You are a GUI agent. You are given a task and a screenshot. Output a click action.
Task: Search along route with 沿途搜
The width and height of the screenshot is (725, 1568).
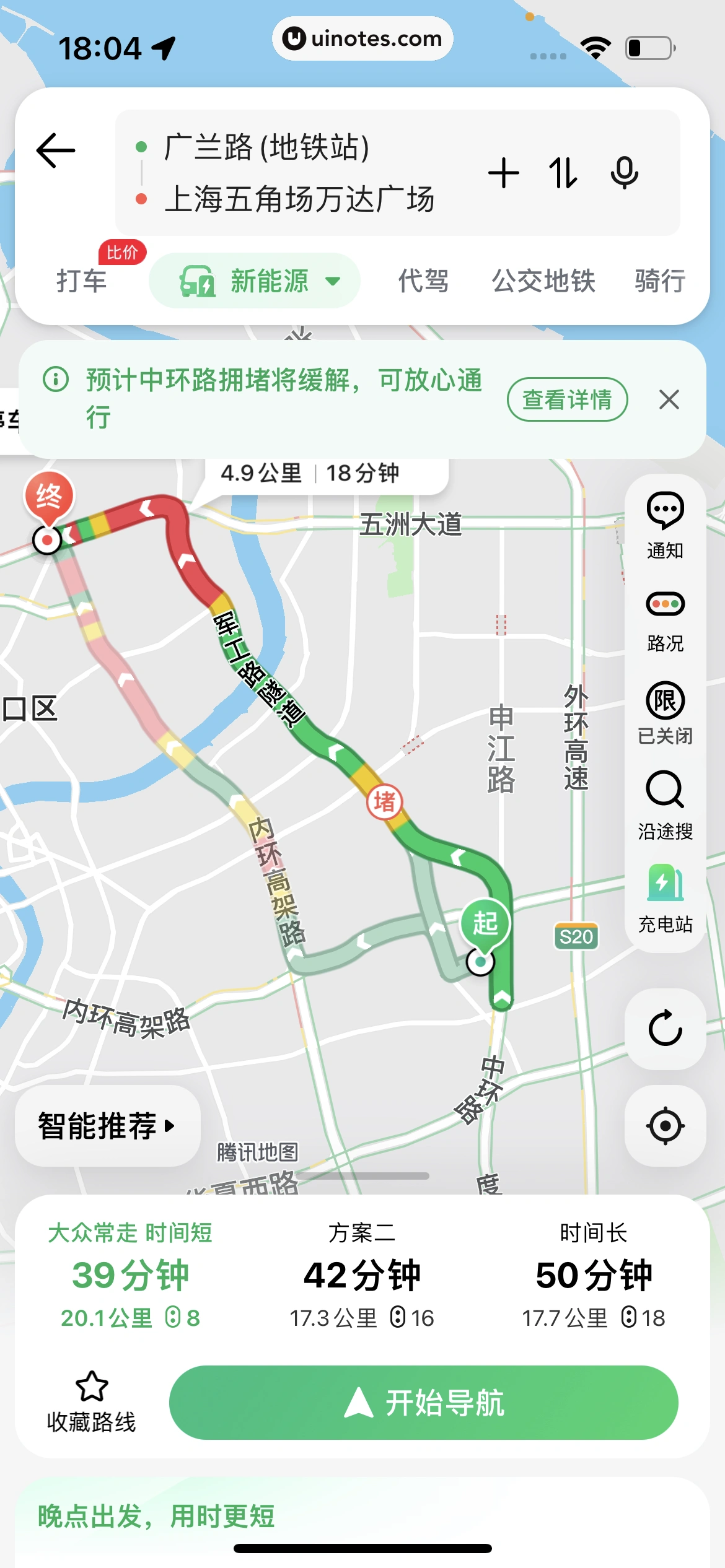665,799
